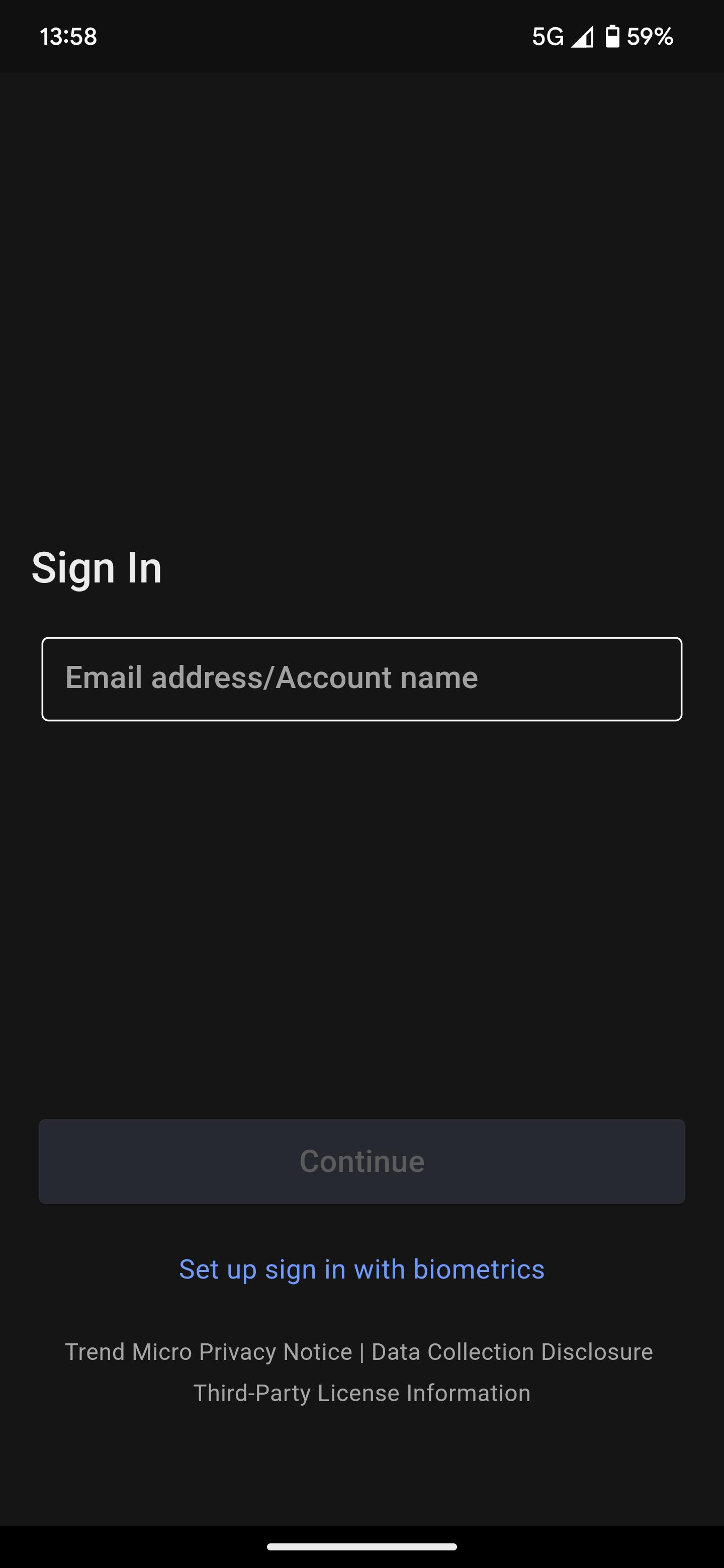The height and width of the screenshot is (1568, 724).
Task: Open the Trend Micro Privacy Notice
Action: pos(208,1352)
